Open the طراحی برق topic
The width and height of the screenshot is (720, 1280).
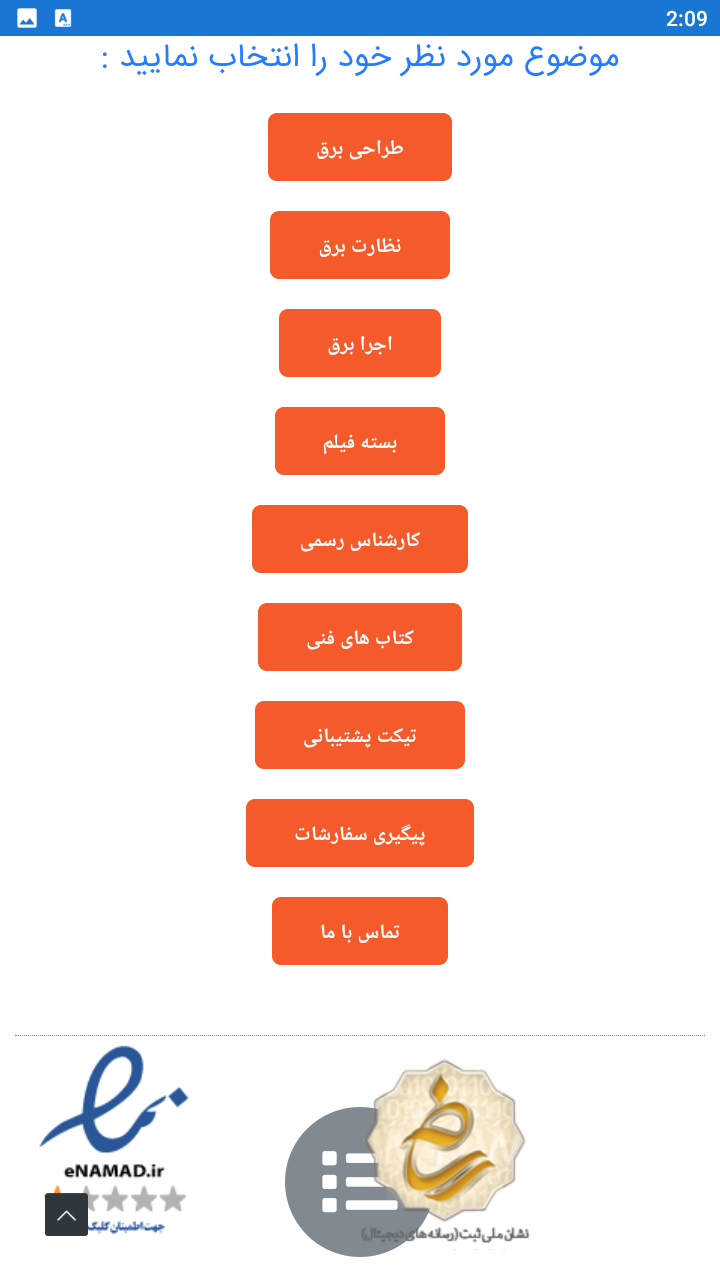click(x=360, y=148)
